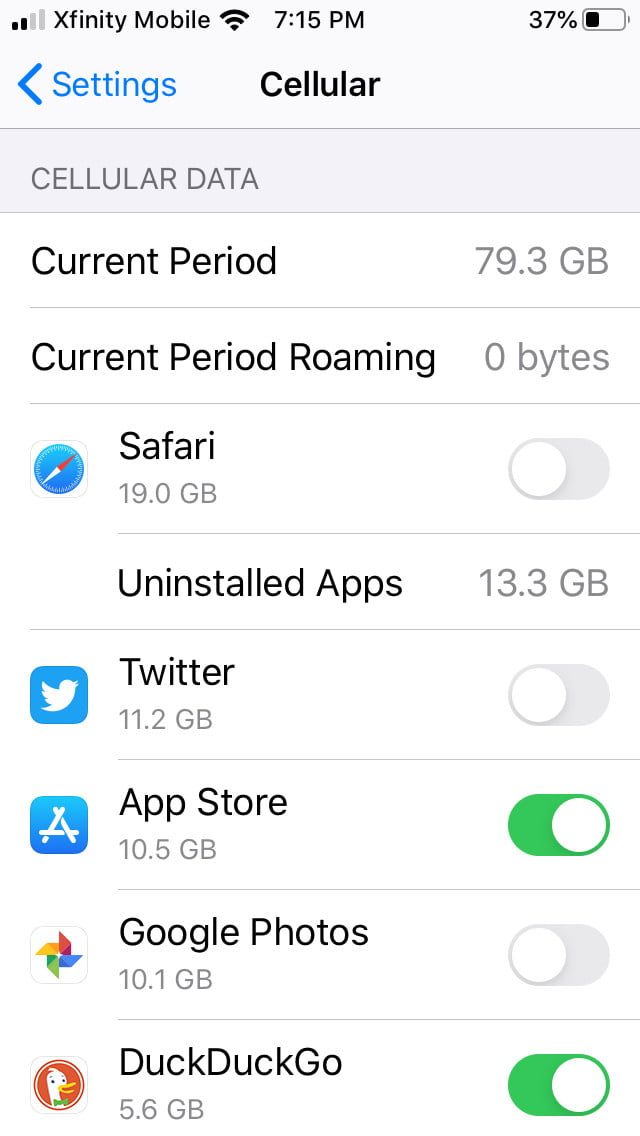Turn off cellular data for DuckDuckGo
640x1136 pixels.
(558, 1084)
